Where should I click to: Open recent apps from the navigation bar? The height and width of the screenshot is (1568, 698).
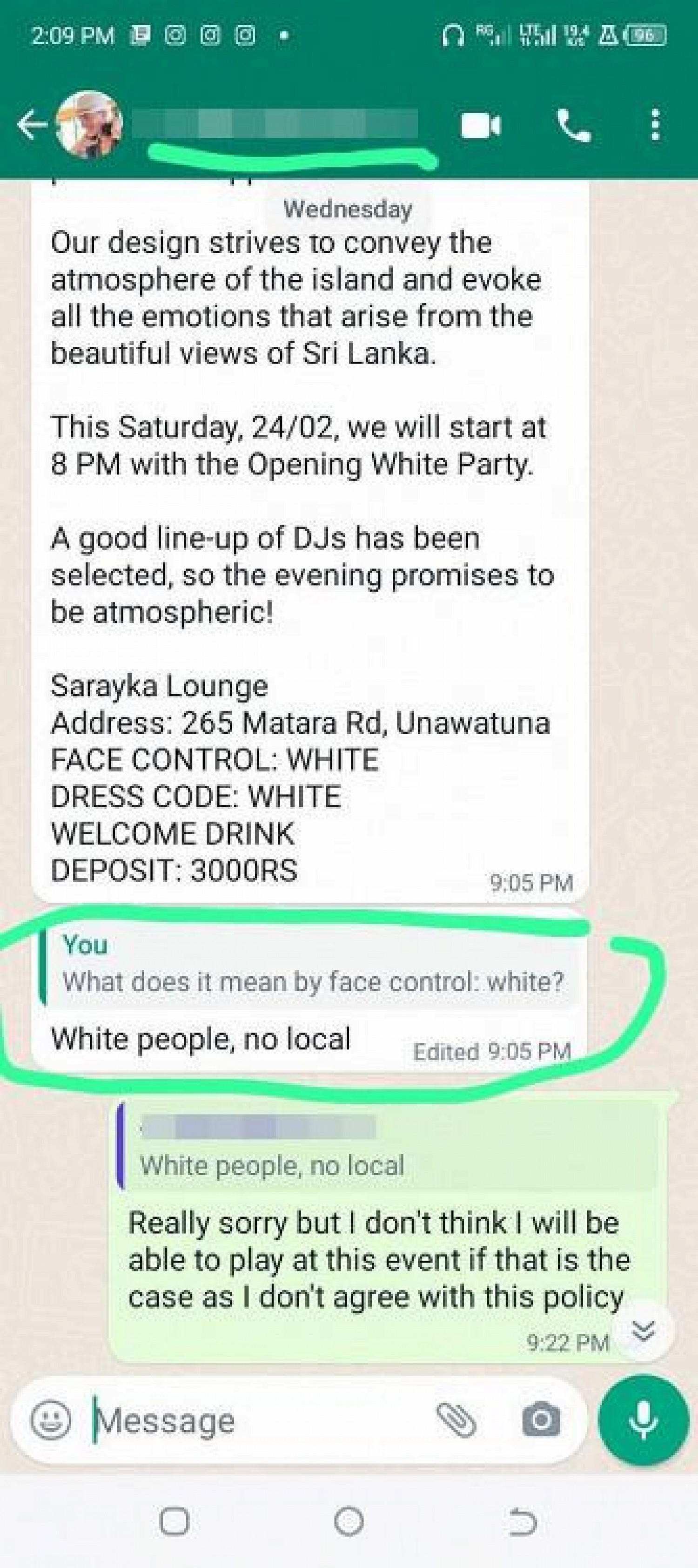coord(174,1522)
